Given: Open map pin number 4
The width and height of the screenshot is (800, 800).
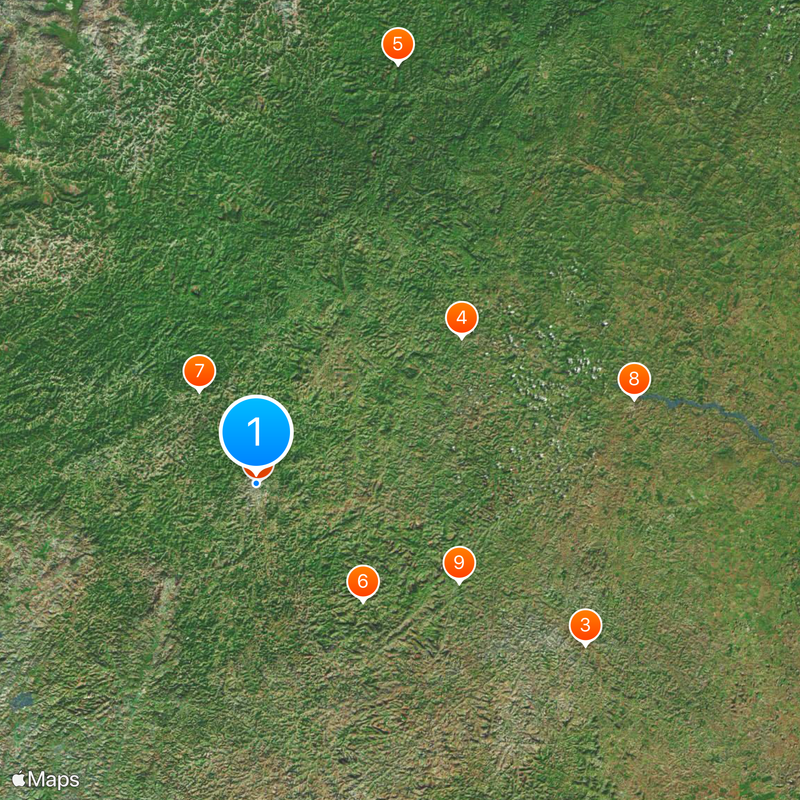Looking at the screenshot, I should tap(461, 319).
